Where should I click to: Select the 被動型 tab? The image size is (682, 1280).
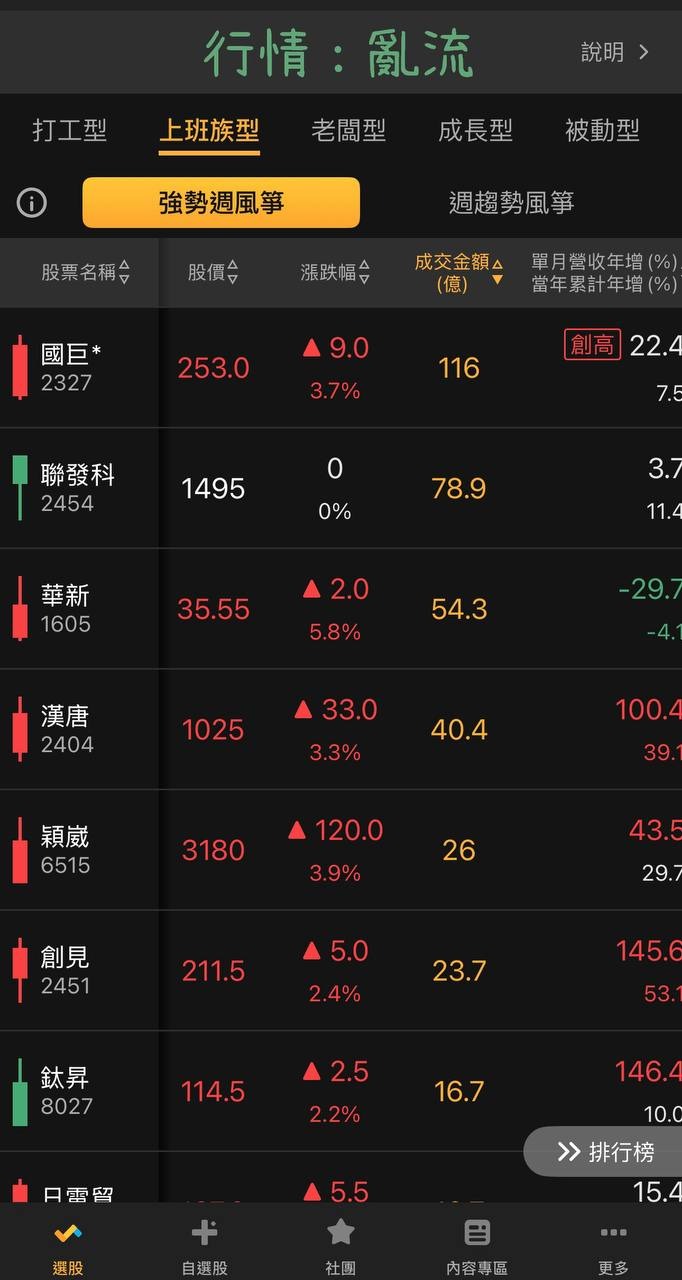coord(602,131)
